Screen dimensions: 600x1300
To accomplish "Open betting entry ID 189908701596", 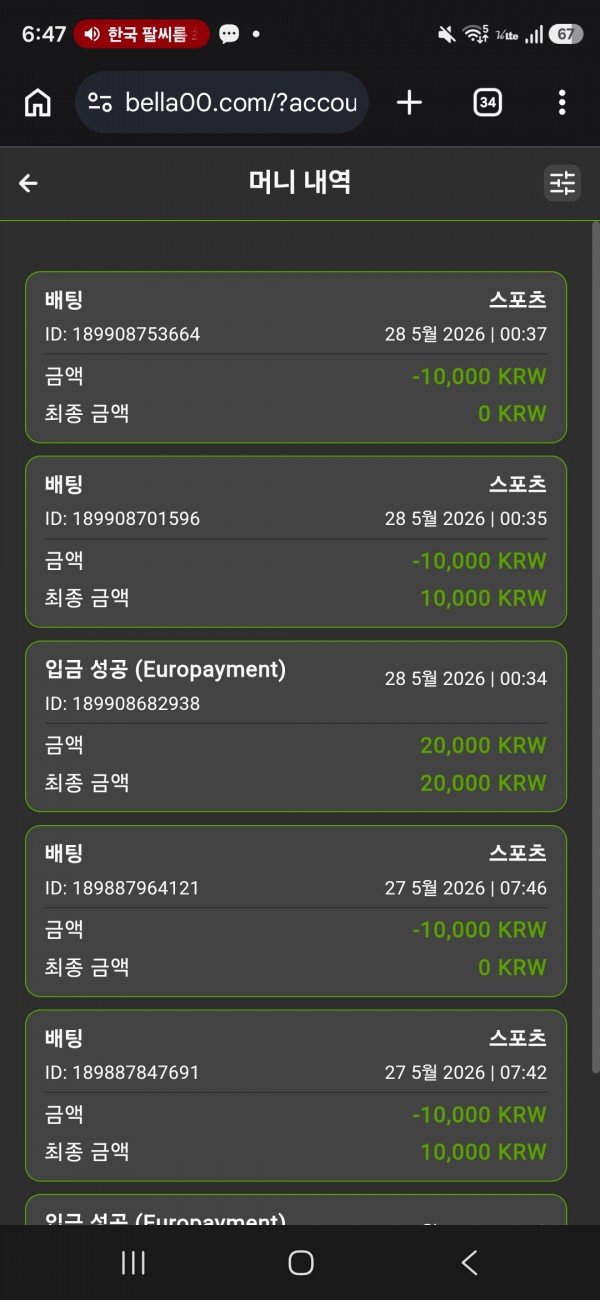I will coord(296,542).
